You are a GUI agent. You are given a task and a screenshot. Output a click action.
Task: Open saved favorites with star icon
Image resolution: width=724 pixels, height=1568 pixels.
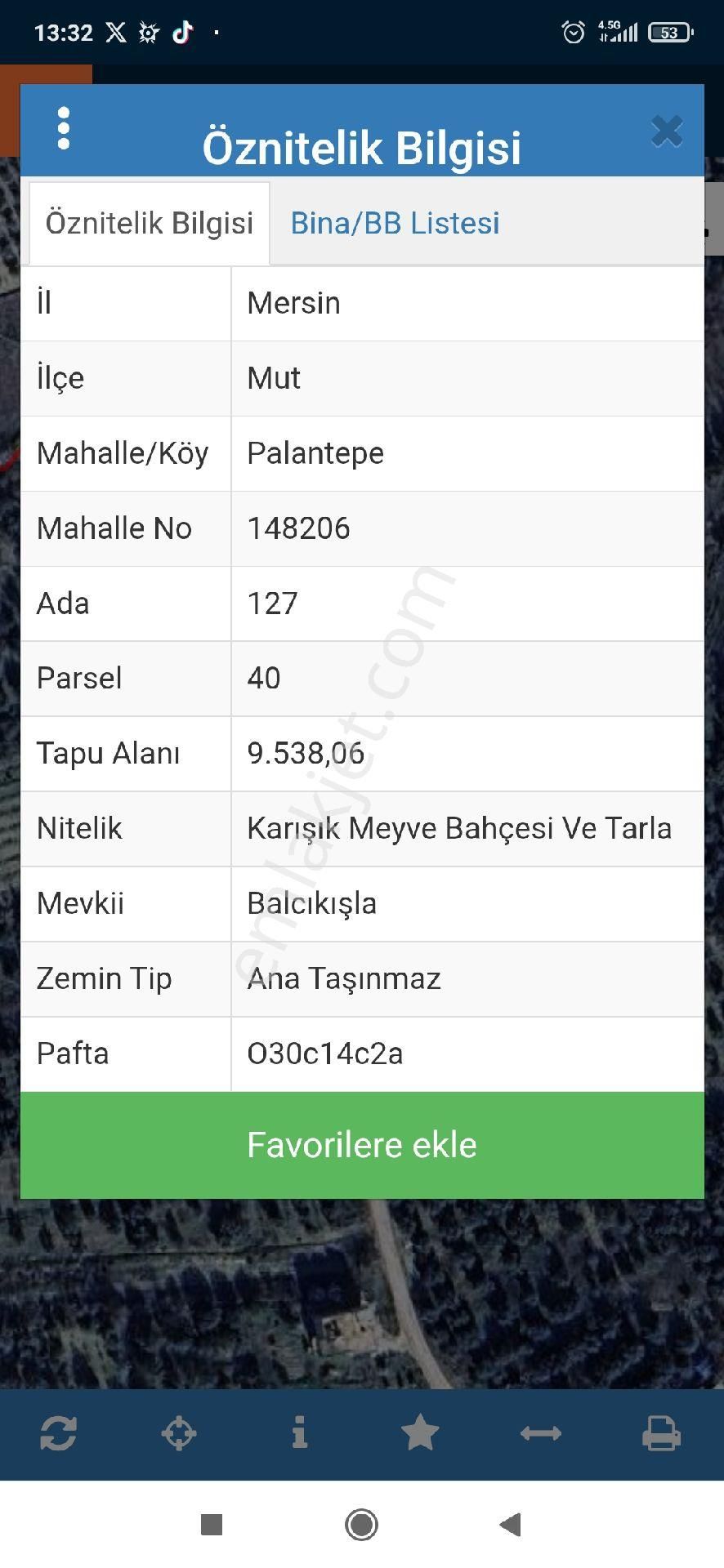coord(420,1432)
